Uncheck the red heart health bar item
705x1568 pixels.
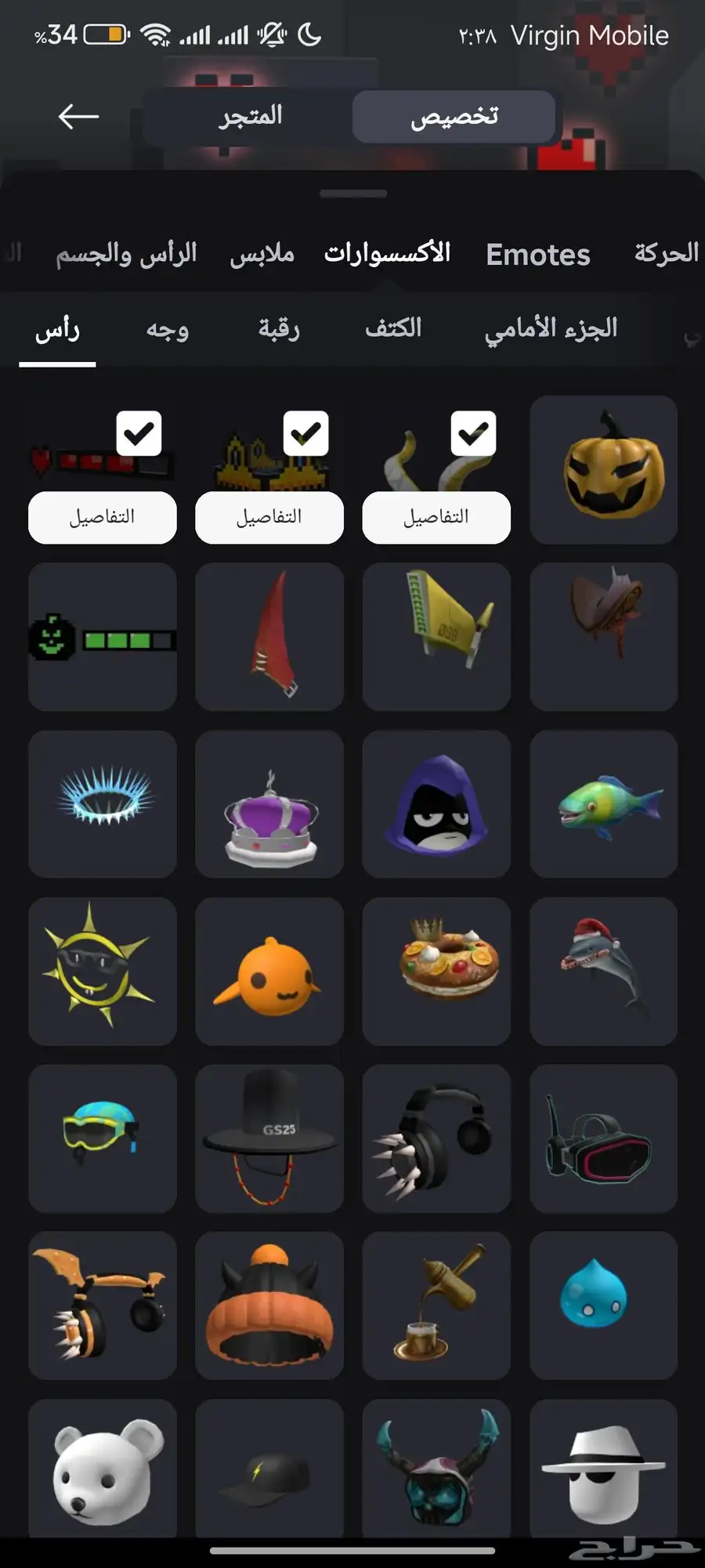[139, 433]
